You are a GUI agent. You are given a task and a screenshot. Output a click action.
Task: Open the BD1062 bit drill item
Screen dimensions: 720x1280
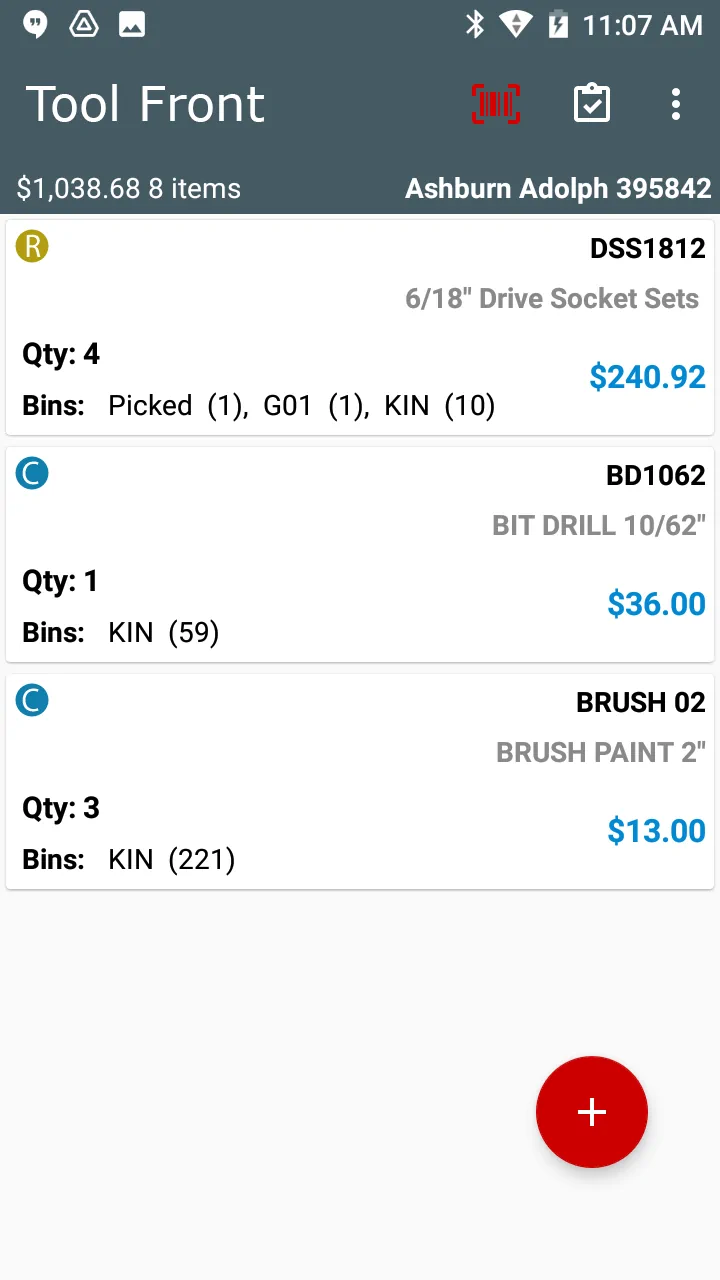click(360, 555)
